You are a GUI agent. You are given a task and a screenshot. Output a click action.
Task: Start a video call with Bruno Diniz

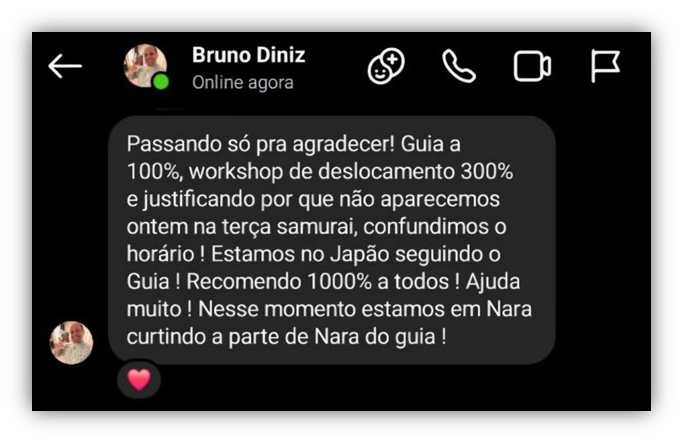pyautogui.click(x=532, y=66)
